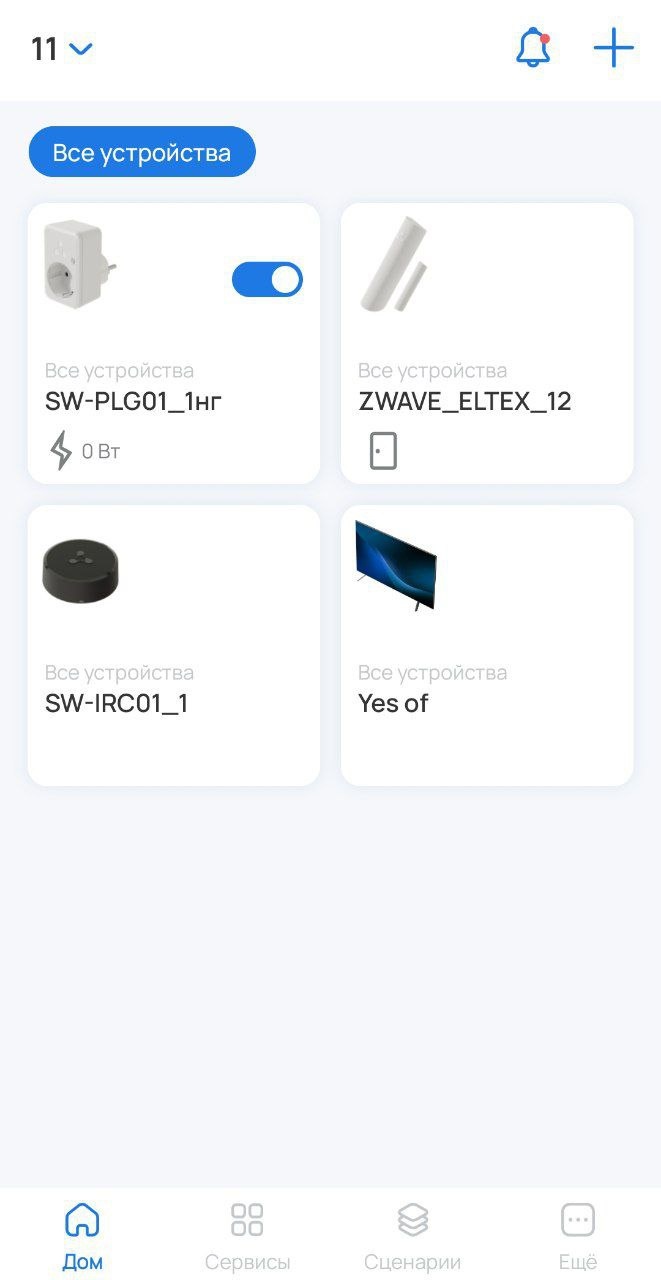
Task: Open the SW-PLG01_1нг device card
Action: click(150, 400)
